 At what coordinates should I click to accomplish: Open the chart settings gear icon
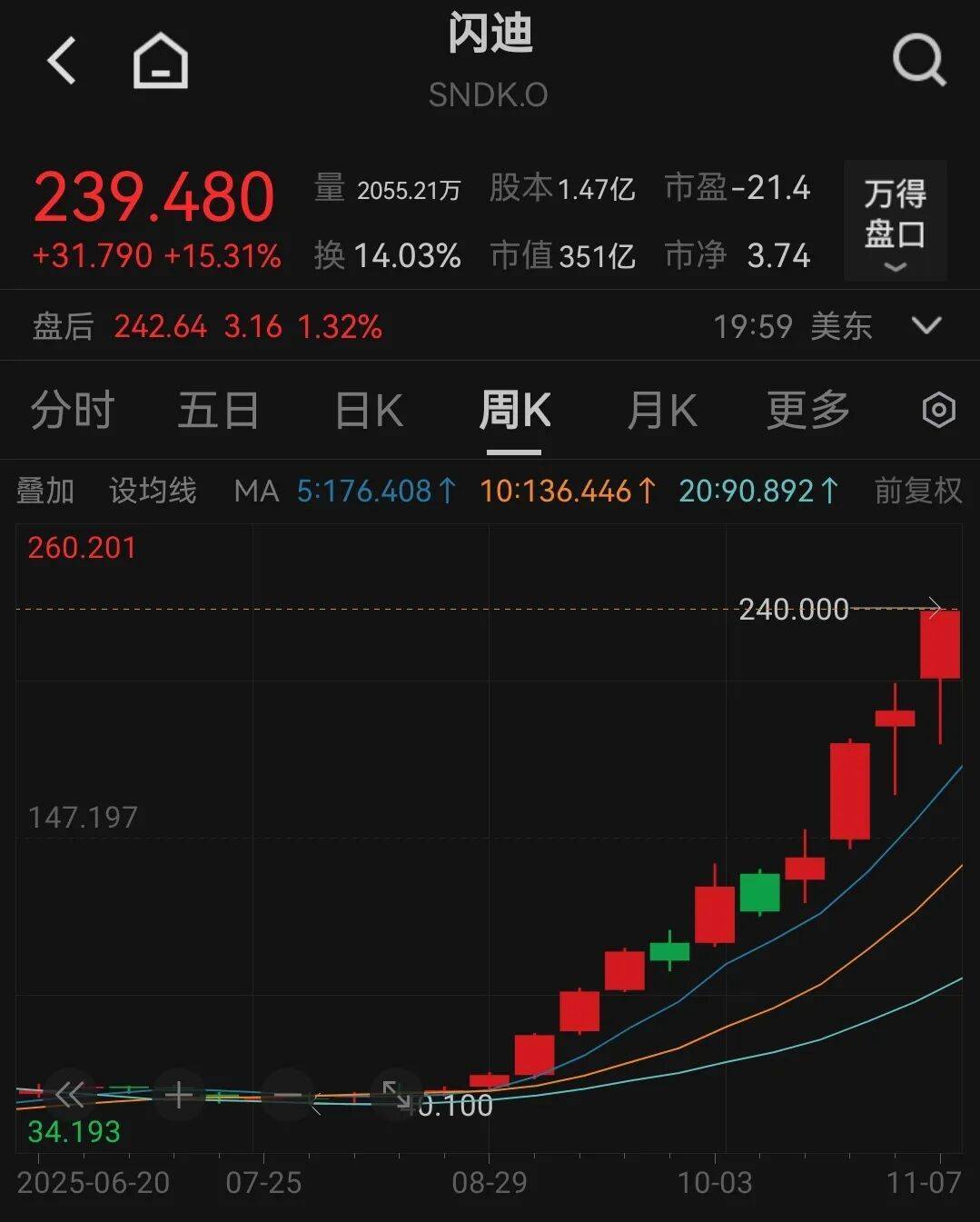click(940, 411)
